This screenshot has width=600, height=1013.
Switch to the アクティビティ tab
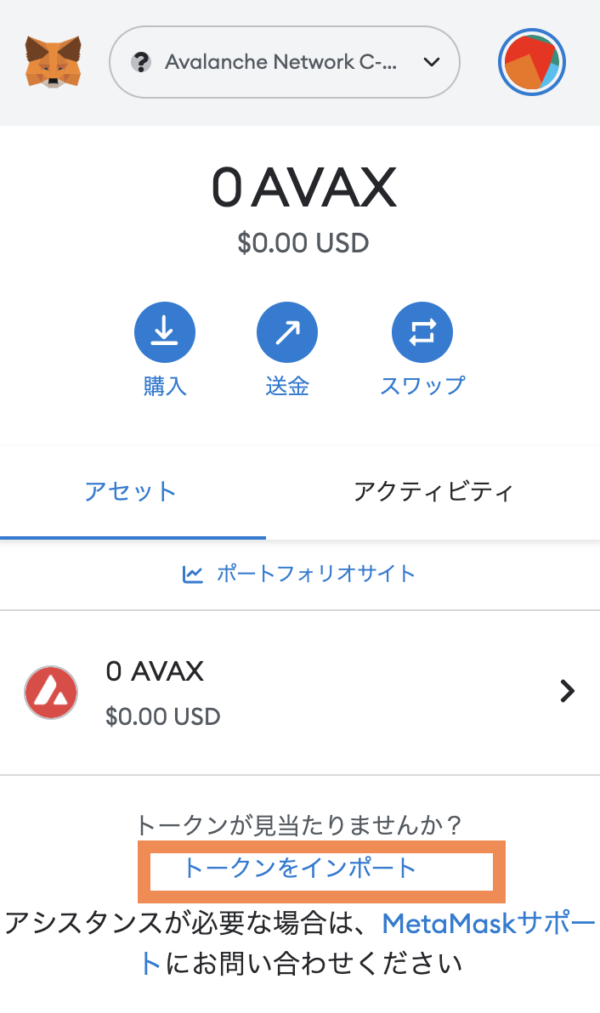pos(433,492)
